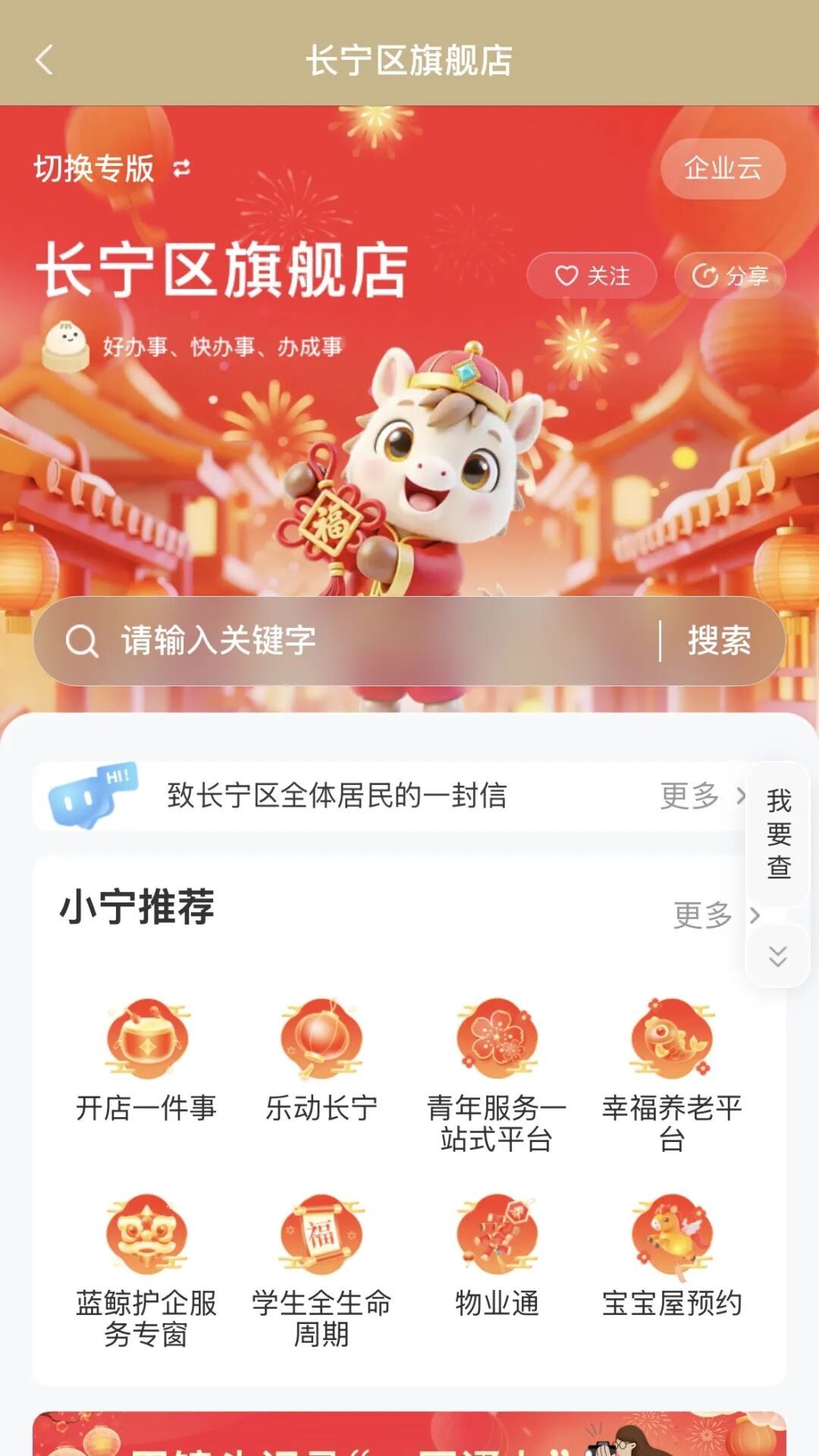The height and width of the screenshot is (1456, 819).
Task: Expand the double-chevron under 我要查
Action: click(778, 956)
